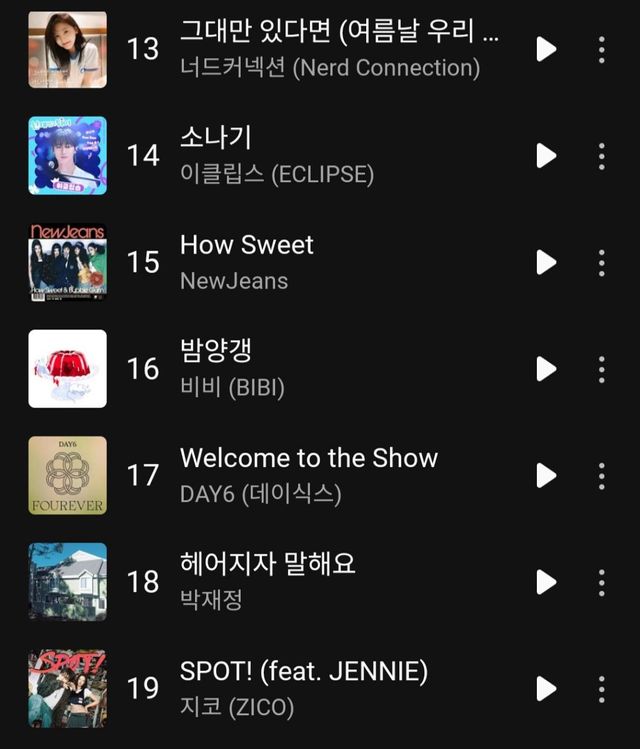The height and width of the screenshot is (749, 640).
Task: Open more options for How Sweet
Action: pos(601,262)
